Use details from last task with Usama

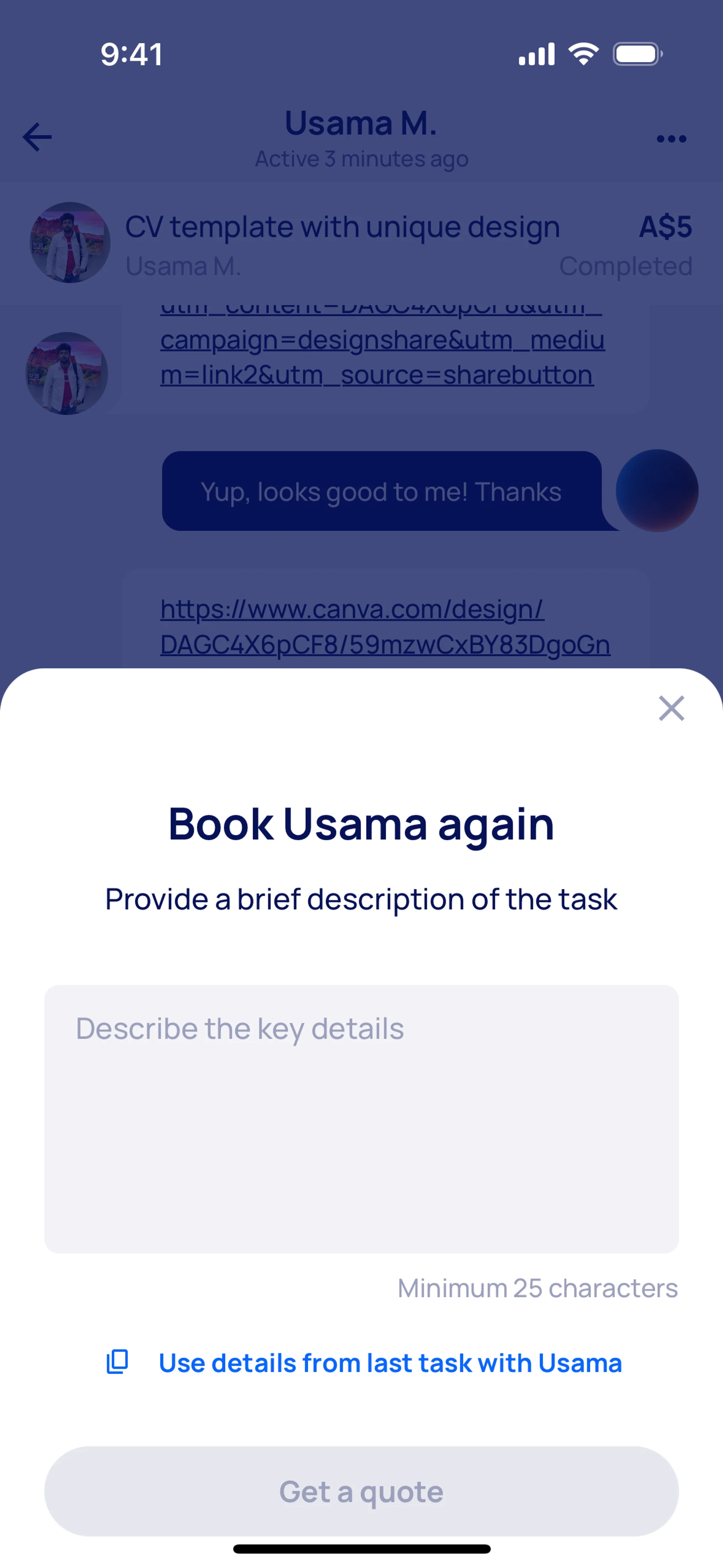(389, 1363)
